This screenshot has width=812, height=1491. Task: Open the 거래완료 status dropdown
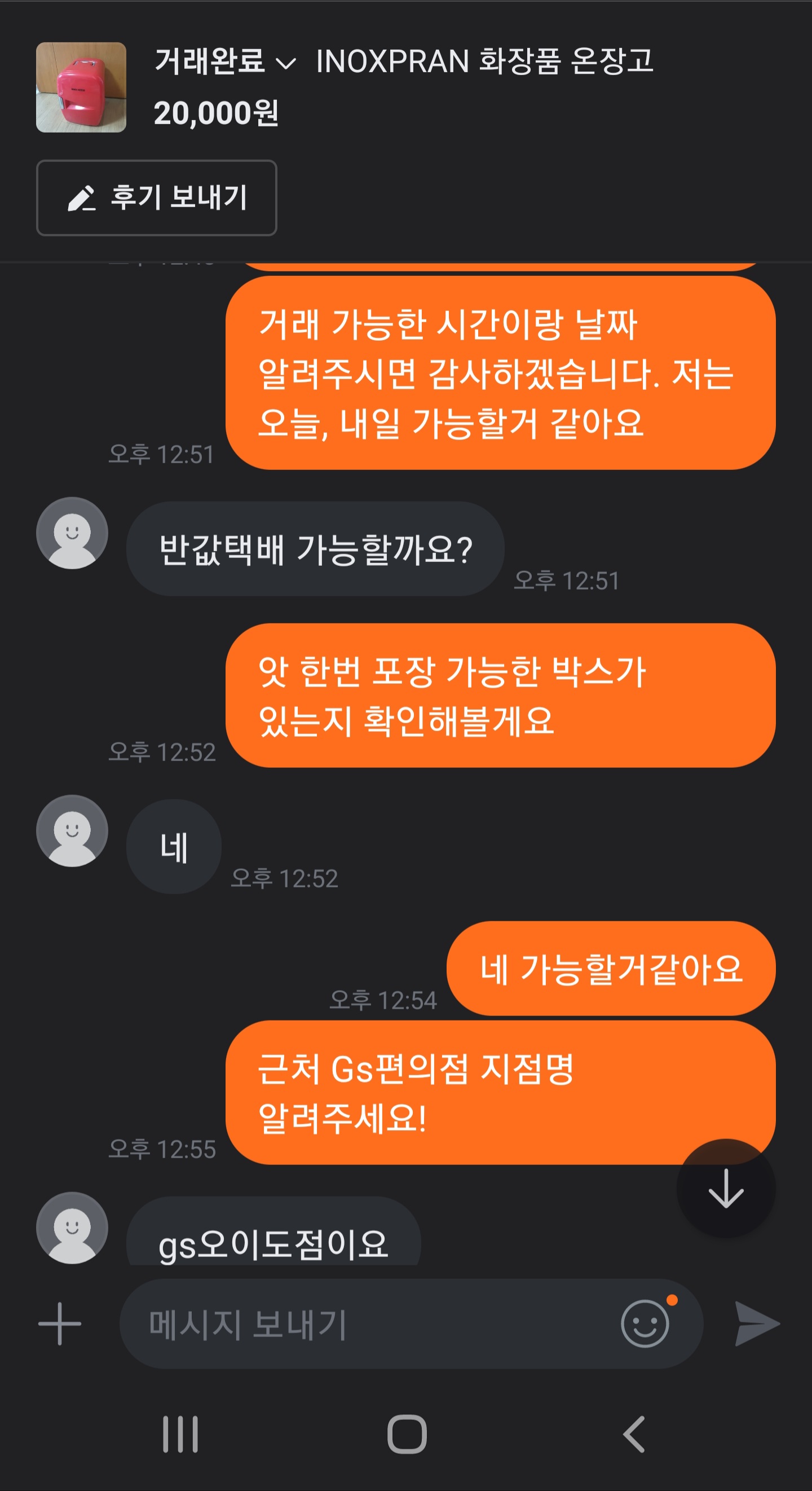[224, 61]
